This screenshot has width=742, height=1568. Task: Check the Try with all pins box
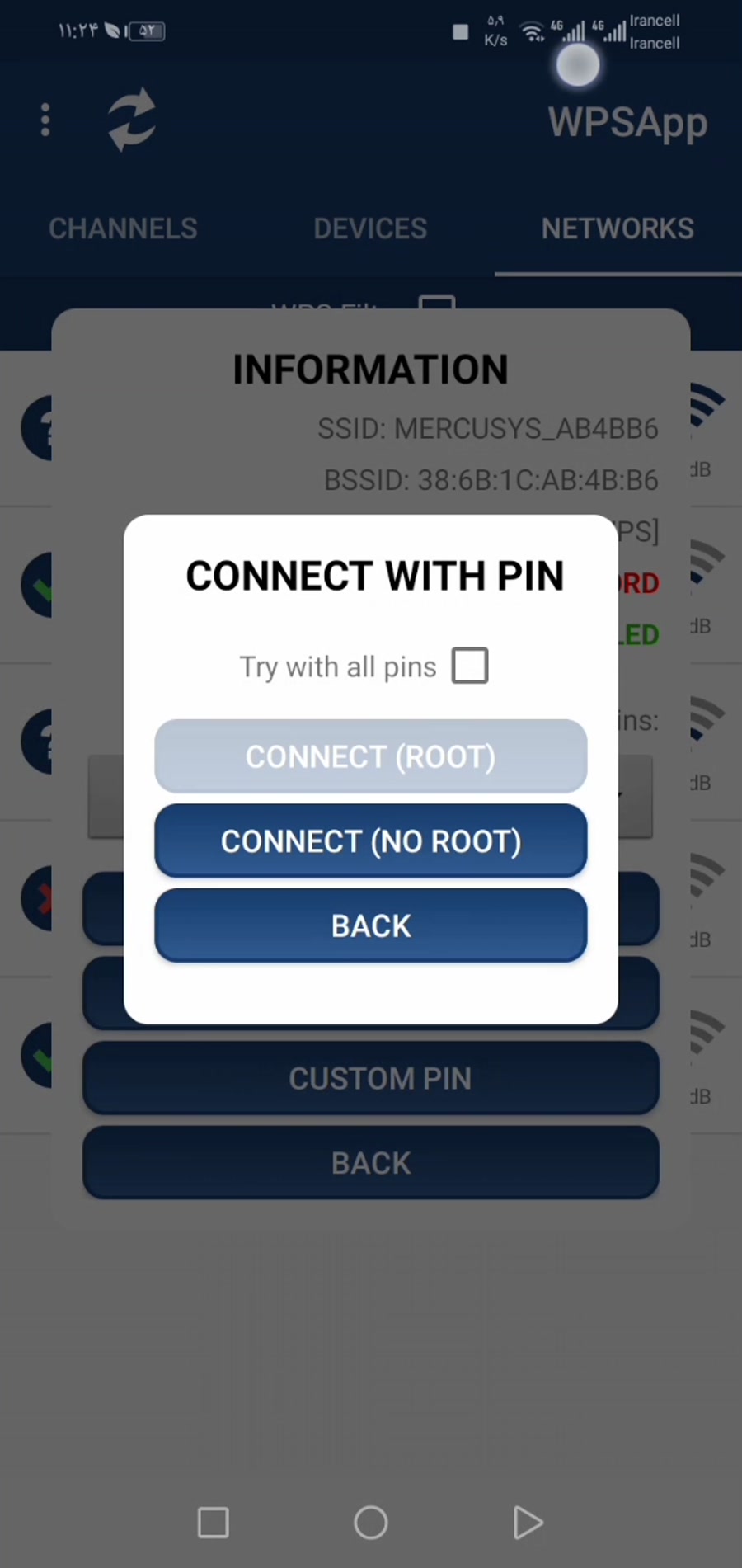(470, 666)
